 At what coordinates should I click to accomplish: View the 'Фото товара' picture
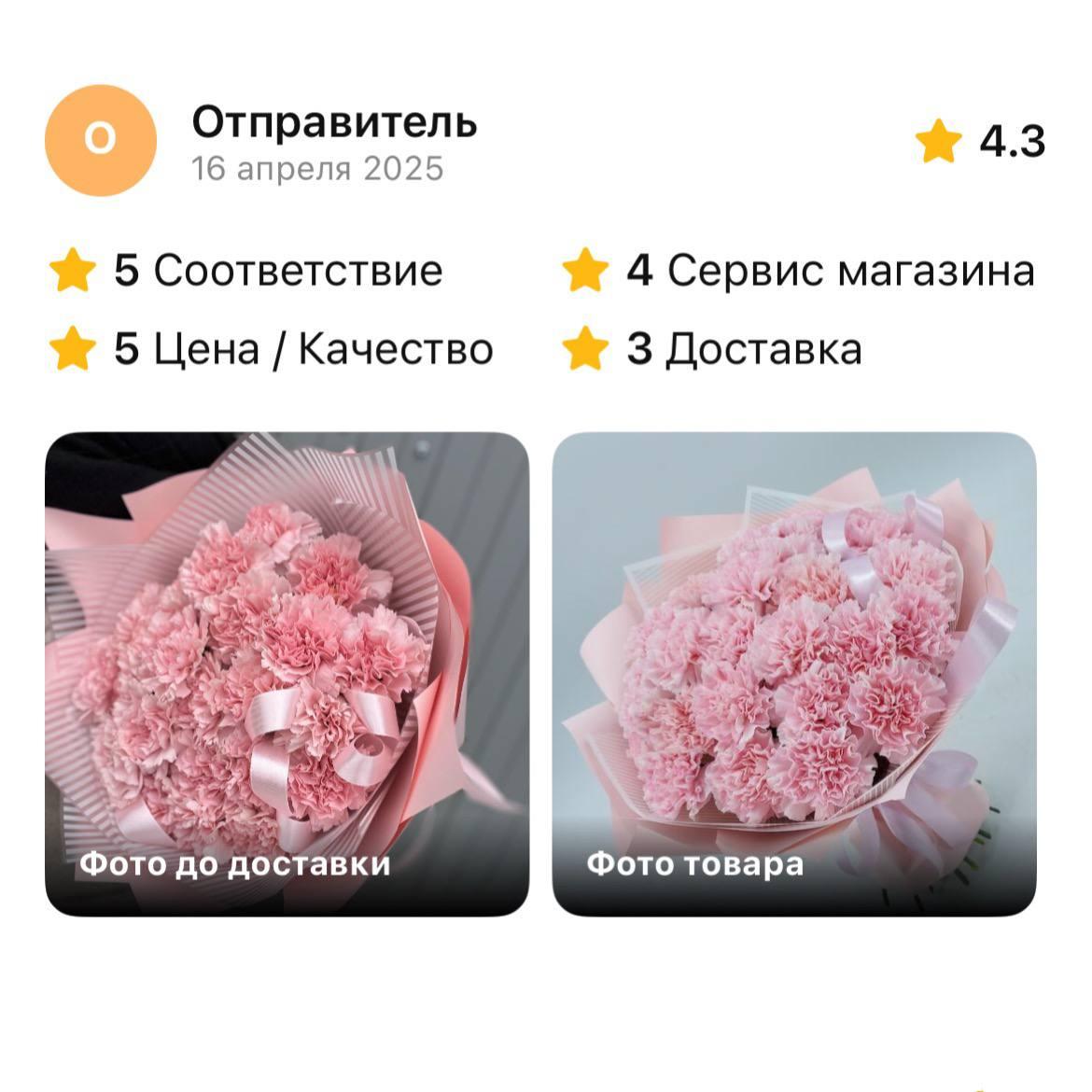point(794,673)
